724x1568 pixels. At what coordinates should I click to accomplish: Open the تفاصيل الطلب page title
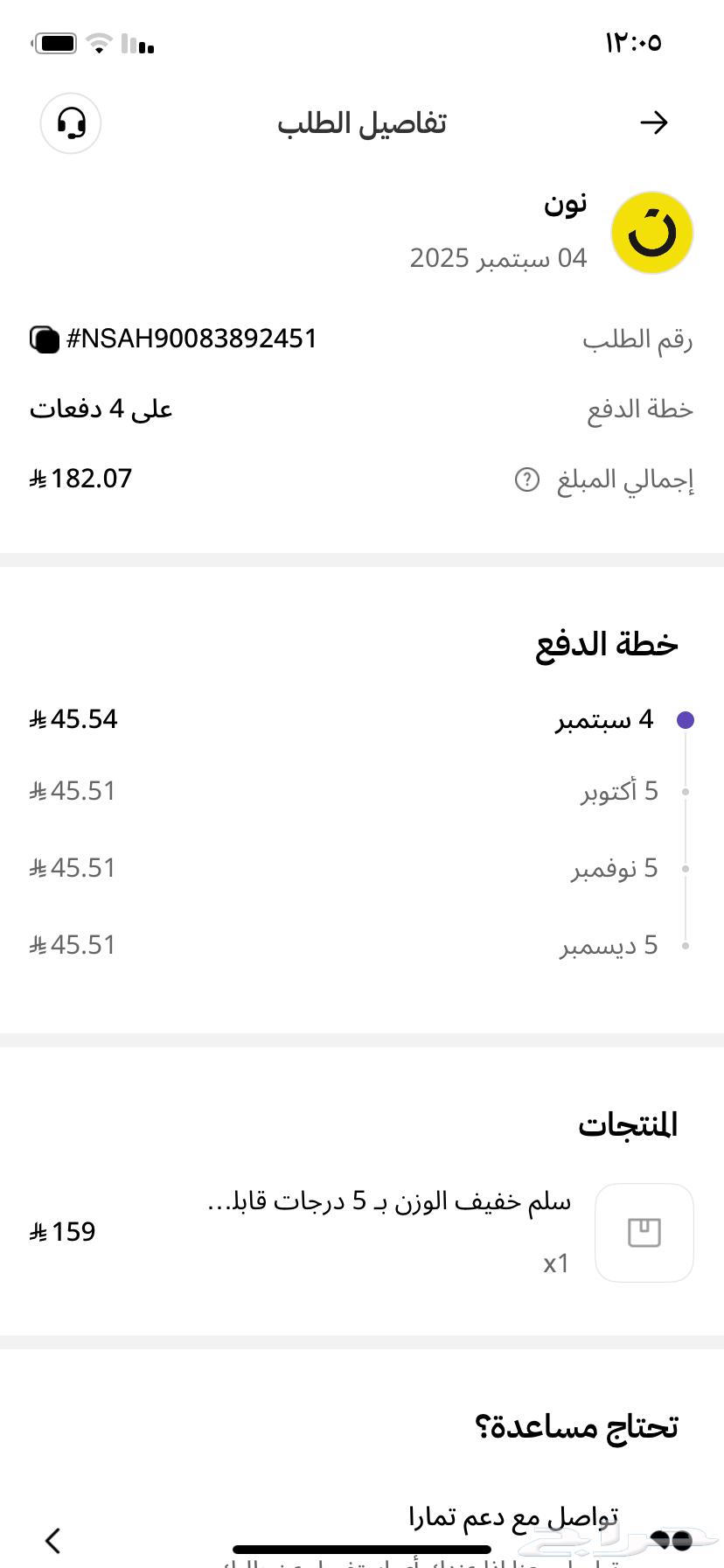point(361,122)
